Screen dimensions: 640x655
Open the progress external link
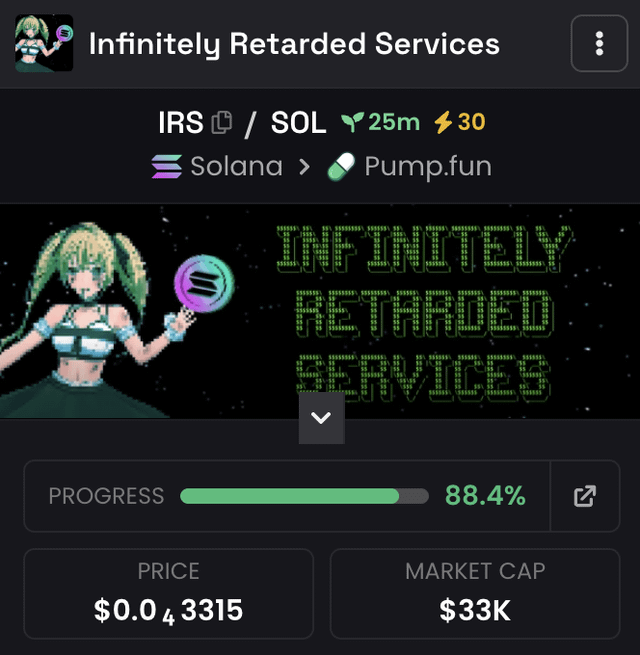(x=585, y=496)
